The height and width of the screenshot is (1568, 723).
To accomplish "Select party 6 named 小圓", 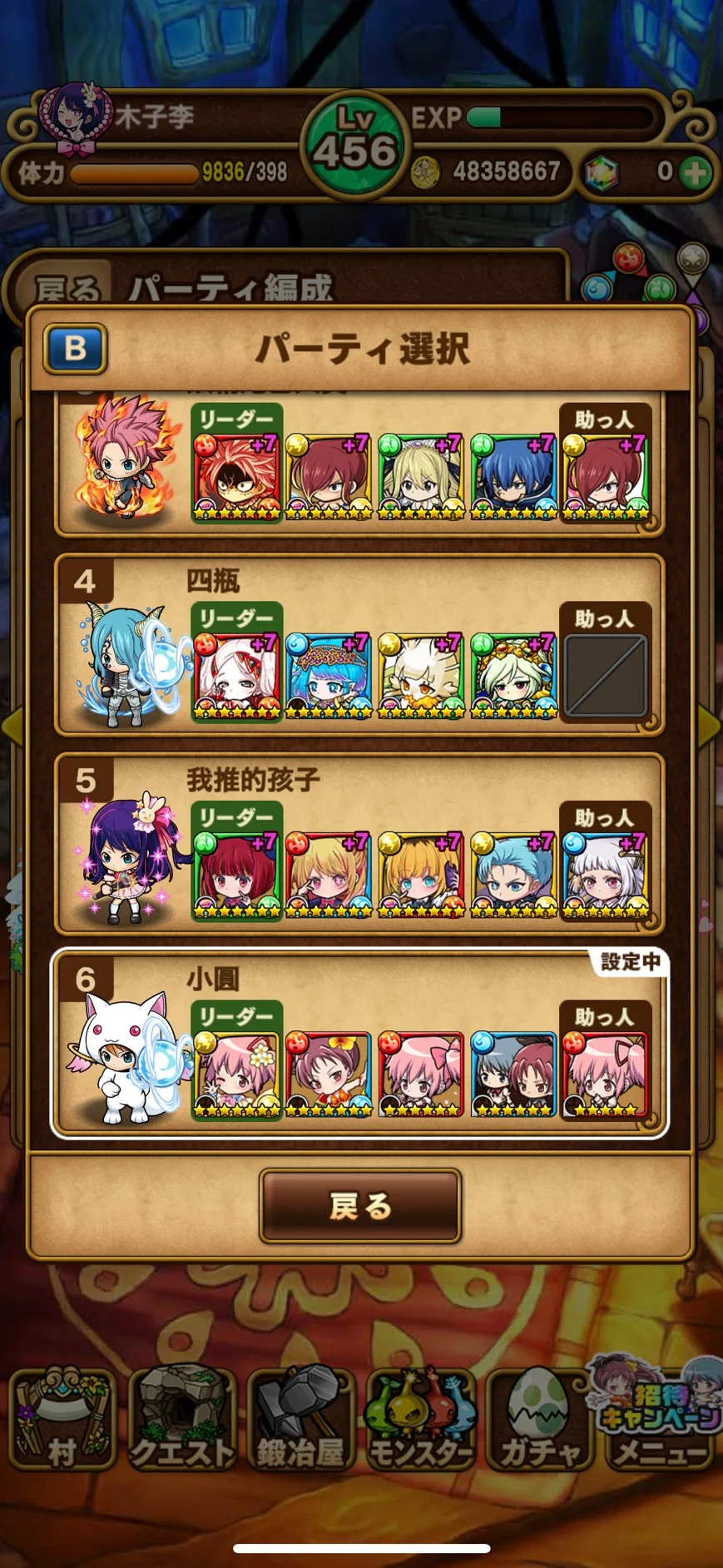I will coord(359,1044).
